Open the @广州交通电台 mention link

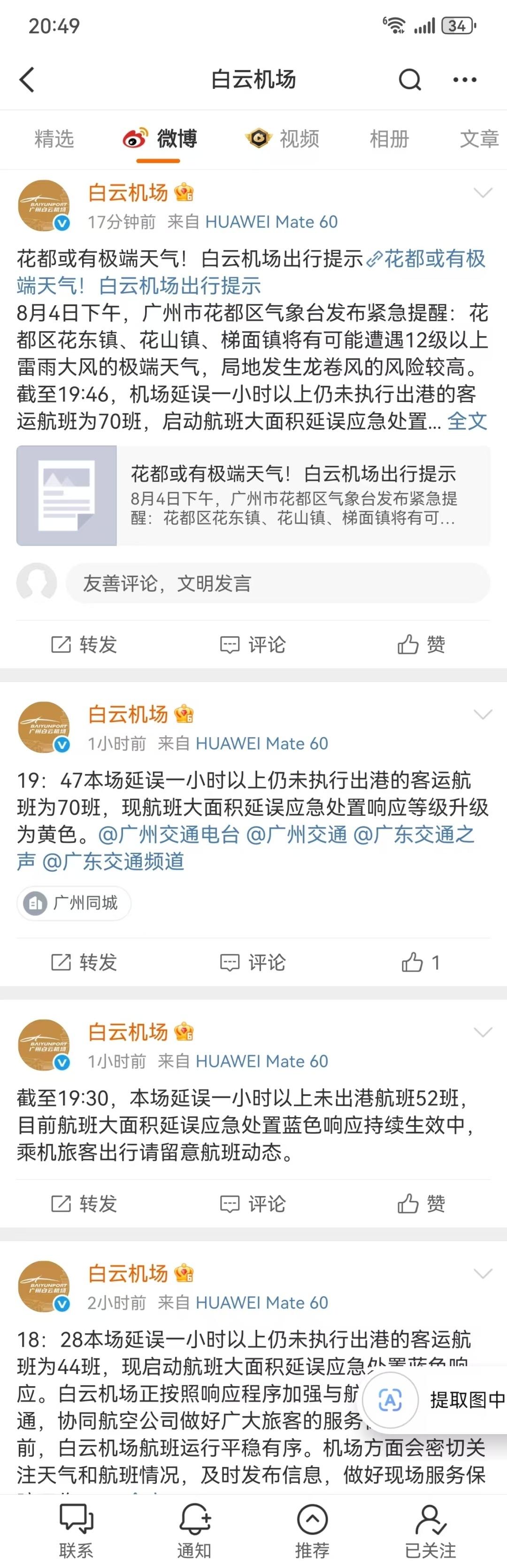[169, 834]
